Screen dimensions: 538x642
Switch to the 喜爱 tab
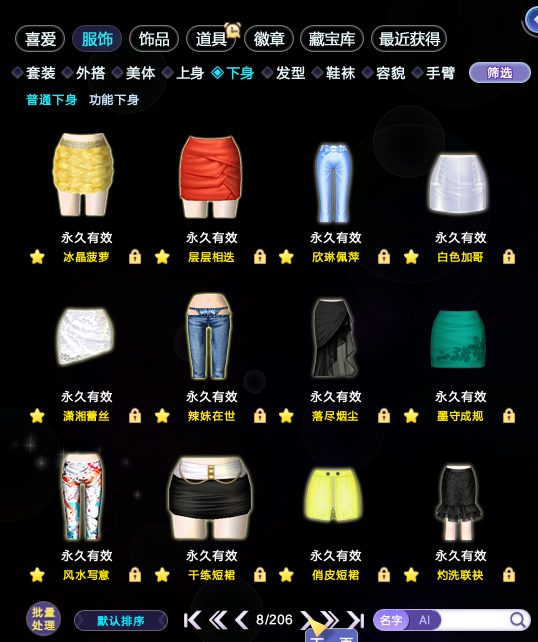click(40, 39)
